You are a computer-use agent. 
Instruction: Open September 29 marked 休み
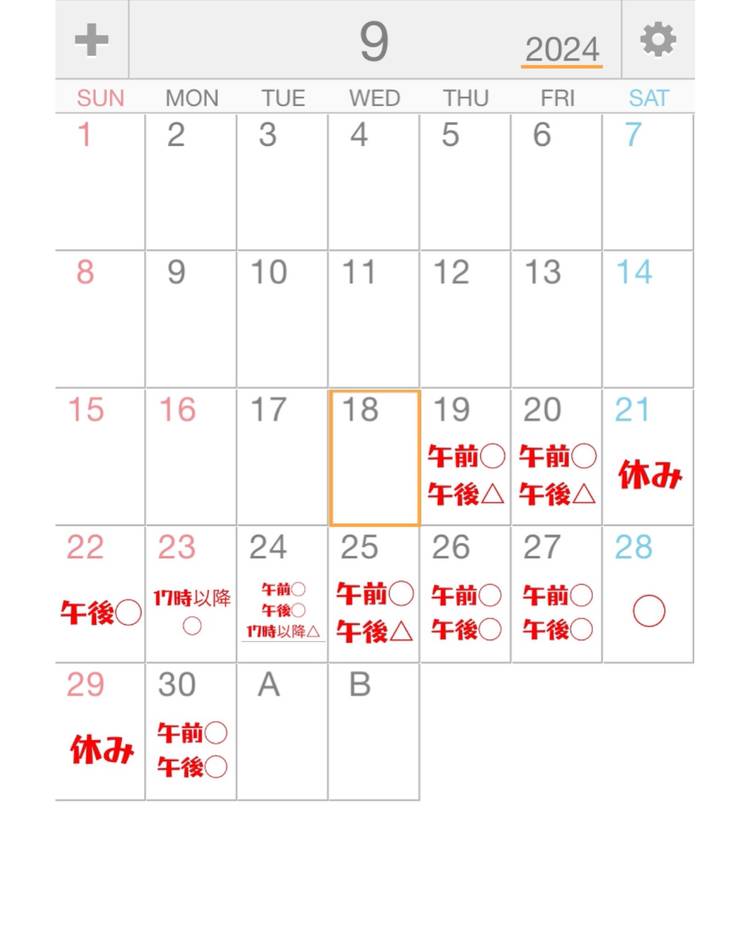point(100,732)
